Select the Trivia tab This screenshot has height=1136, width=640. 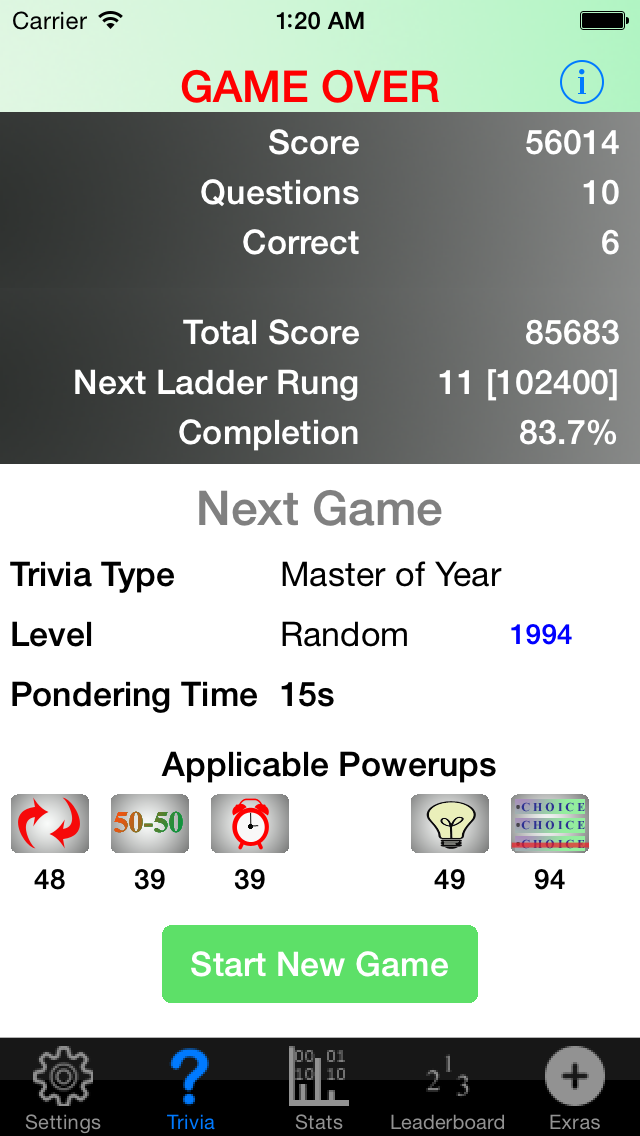[x=190, y=1088]
